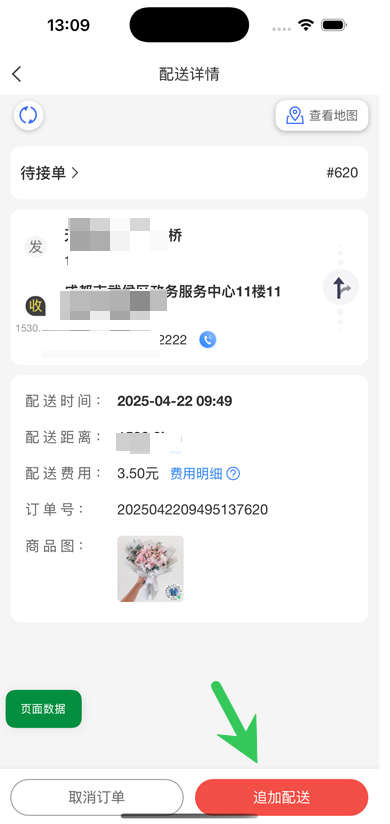Open route navigation arrow icon
The height and width of the screenshot is (824, 390).
(341, 288)
